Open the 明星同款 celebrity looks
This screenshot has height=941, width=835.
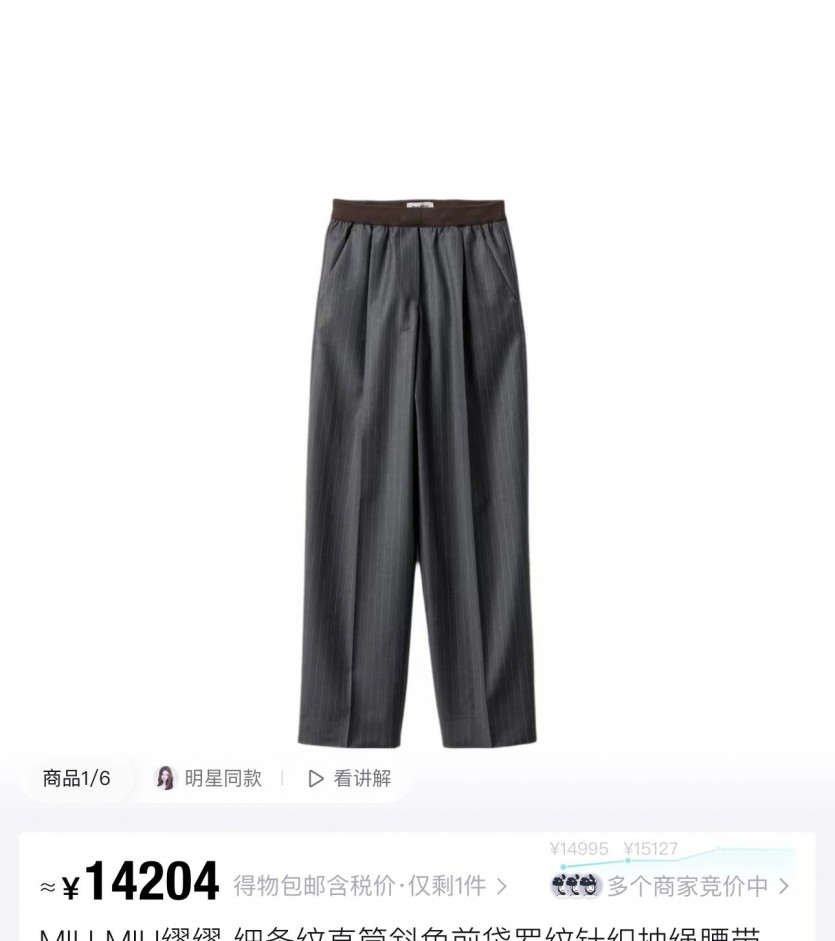tap(209, 778)
